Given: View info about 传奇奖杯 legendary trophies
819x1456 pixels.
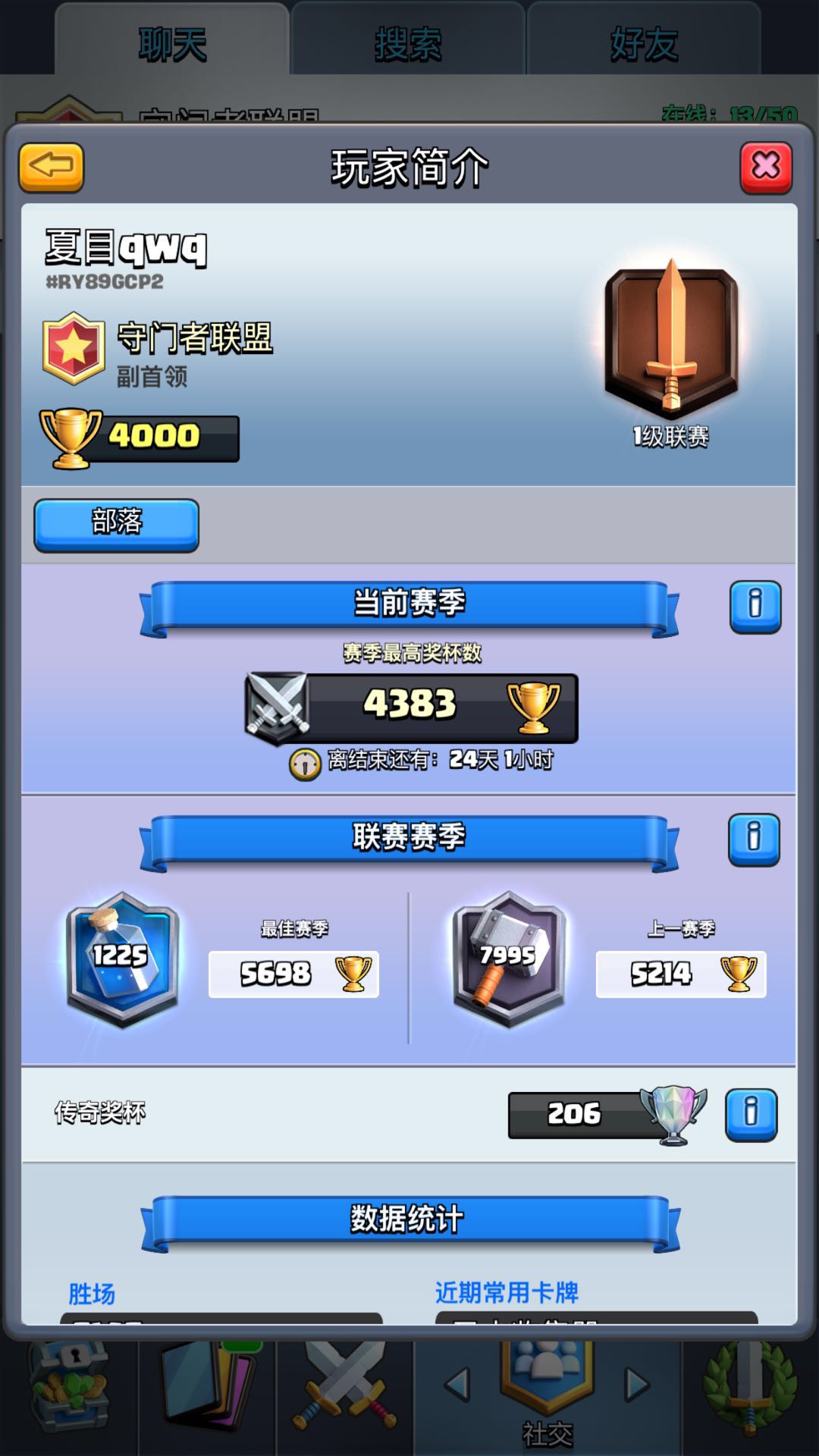Looking at the screenshot, I should (751, 1114).
